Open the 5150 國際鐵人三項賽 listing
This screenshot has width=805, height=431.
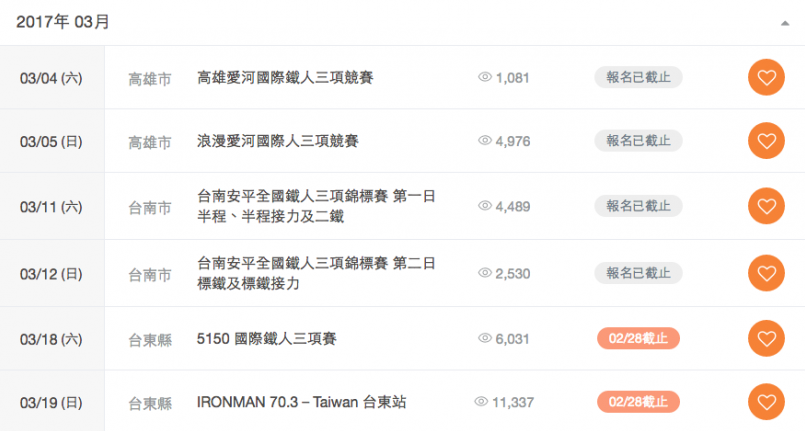(266, 339)
